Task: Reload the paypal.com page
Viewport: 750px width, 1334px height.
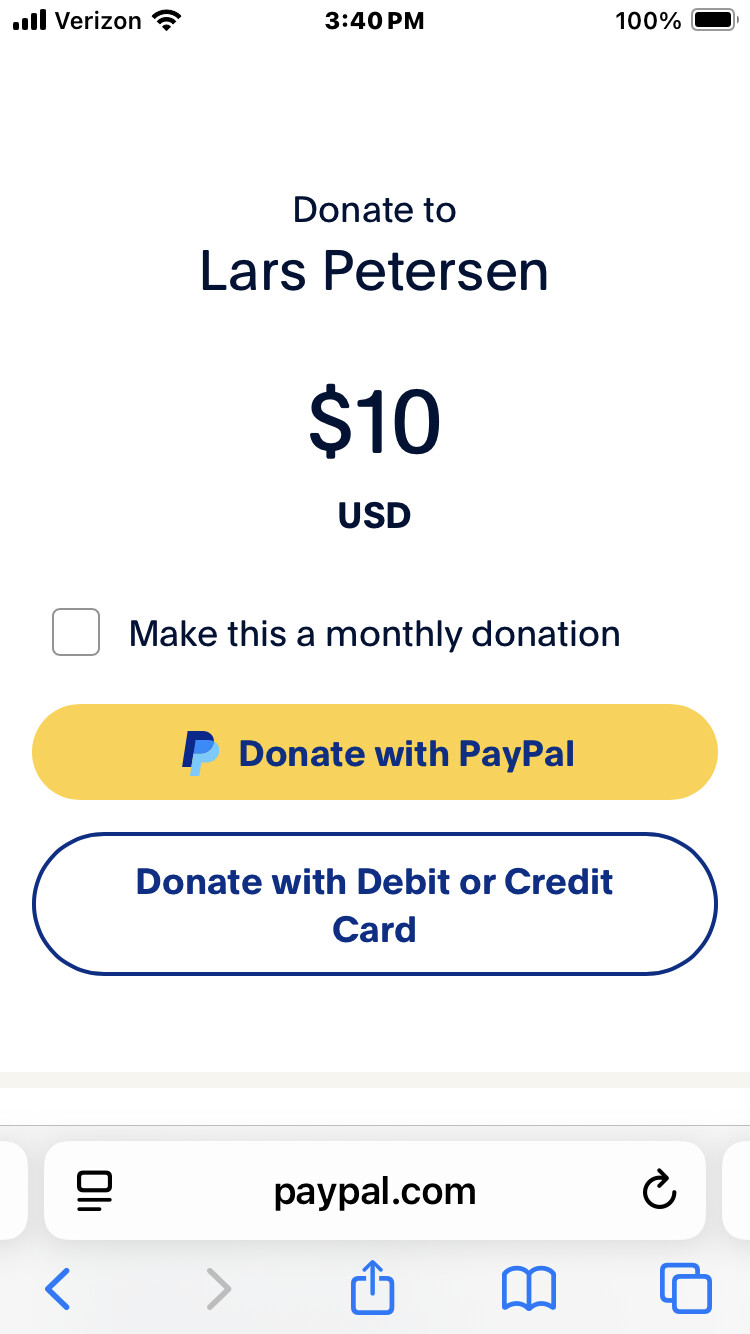Action: [x=659, y=1190]
